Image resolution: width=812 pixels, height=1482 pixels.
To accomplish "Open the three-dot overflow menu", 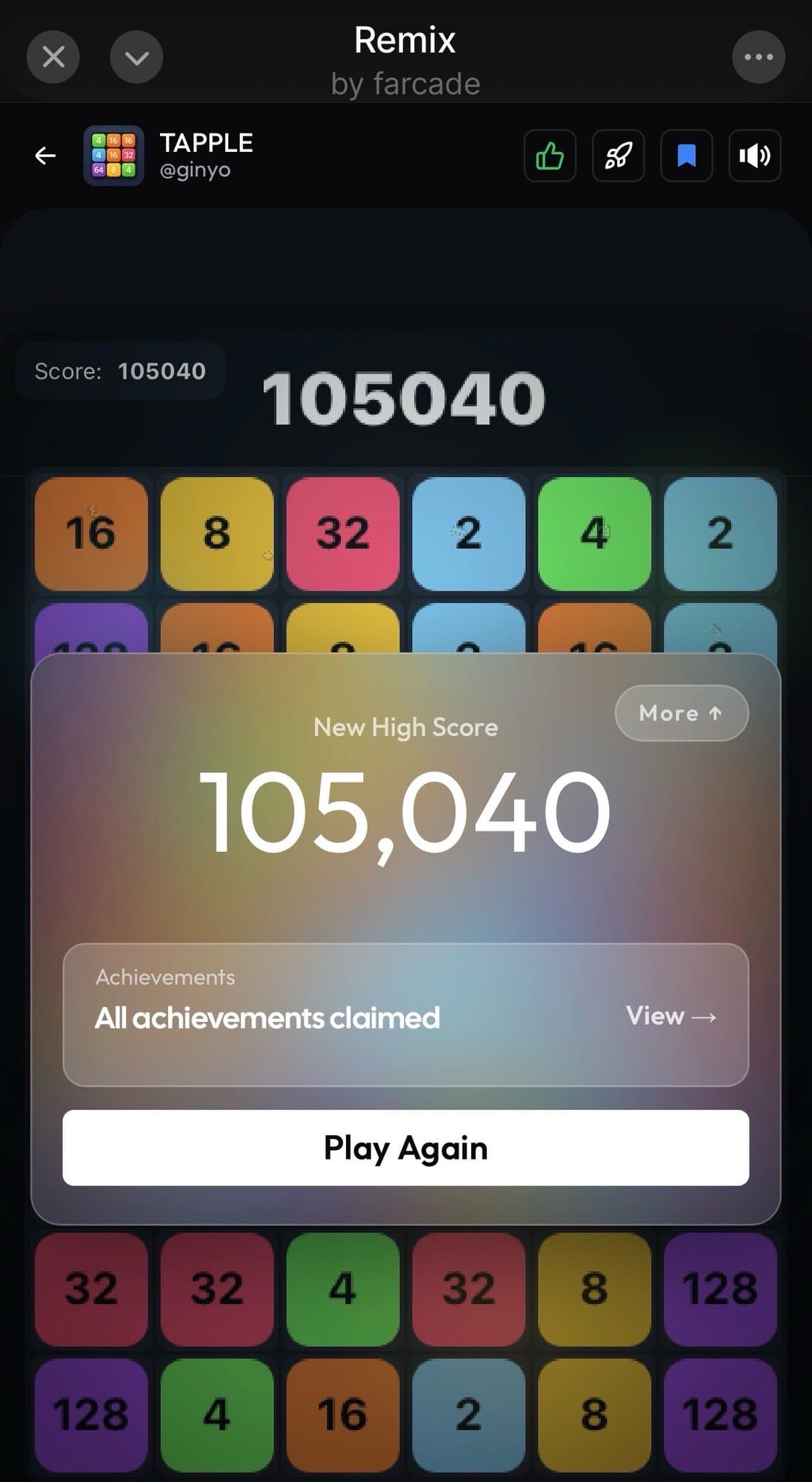I will point(758,56).
